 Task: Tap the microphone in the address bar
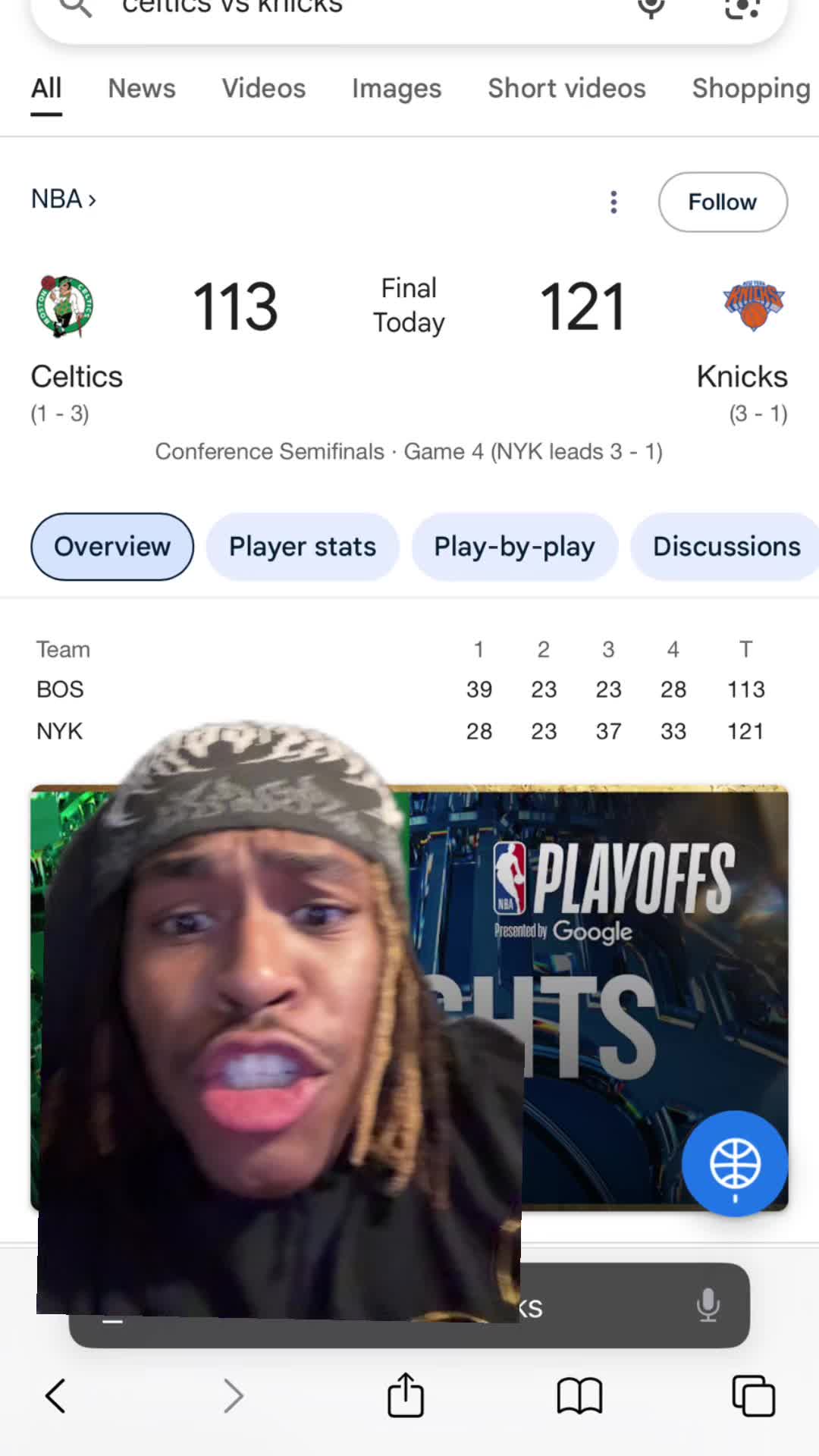[708, 1304]
